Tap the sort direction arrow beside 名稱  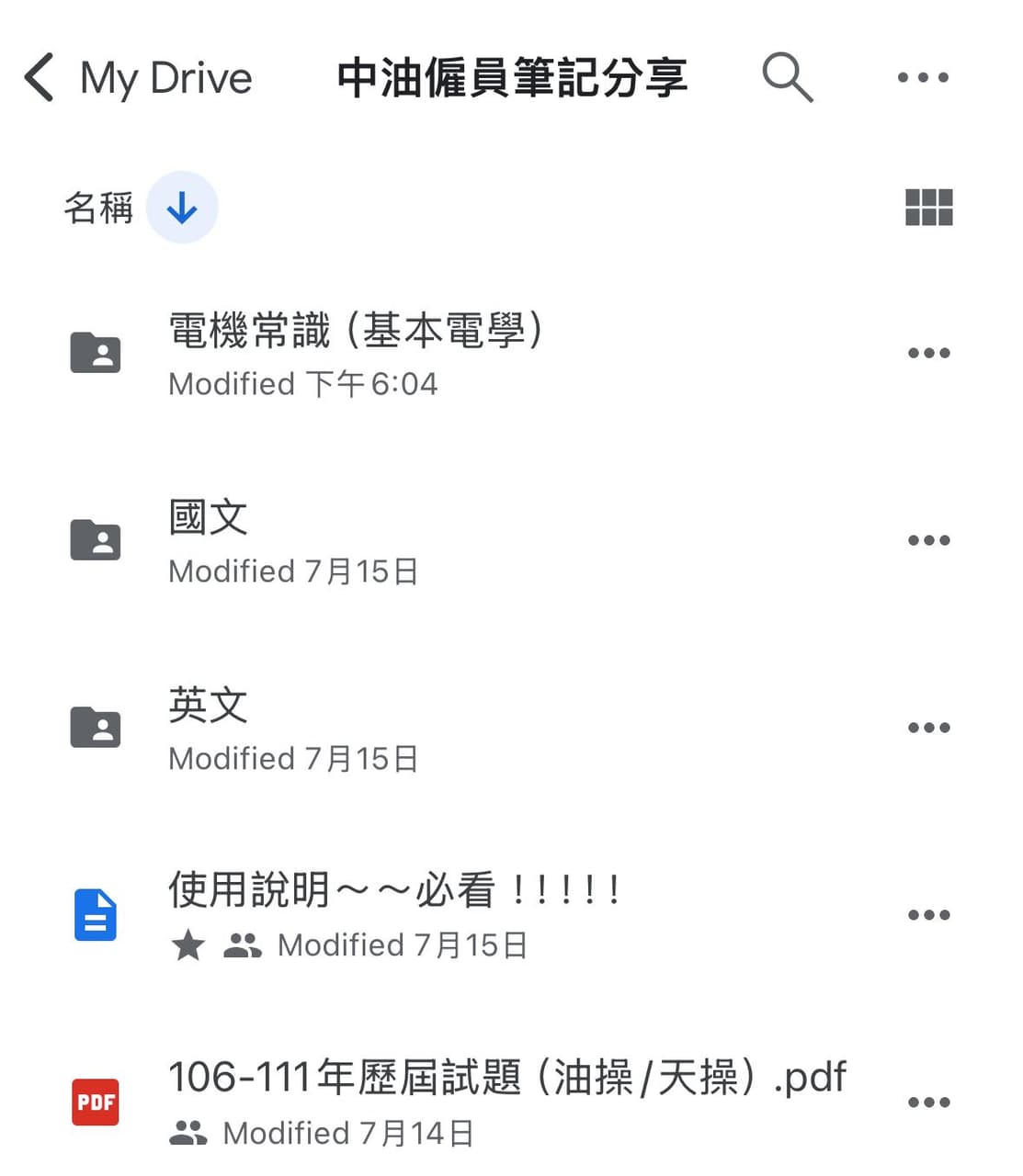[182, 208]
